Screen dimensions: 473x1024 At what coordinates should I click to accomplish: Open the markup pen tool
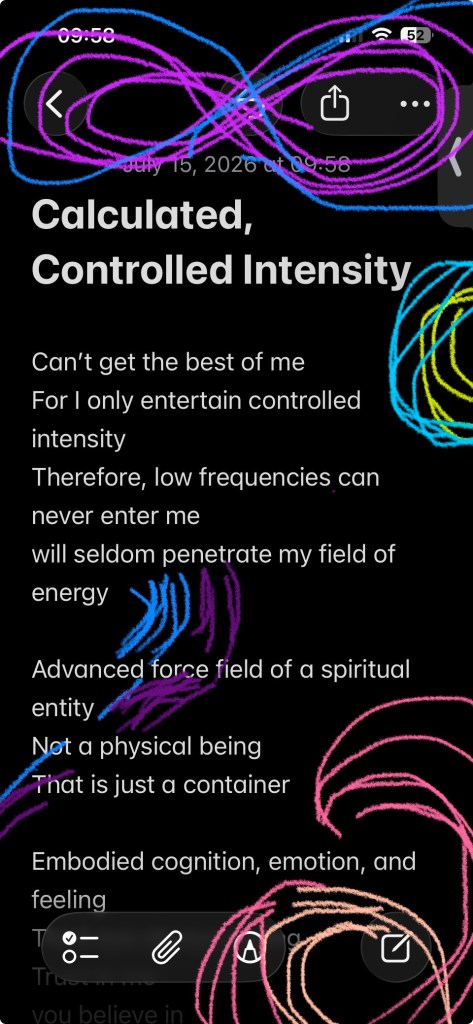(x=247, y=948)
